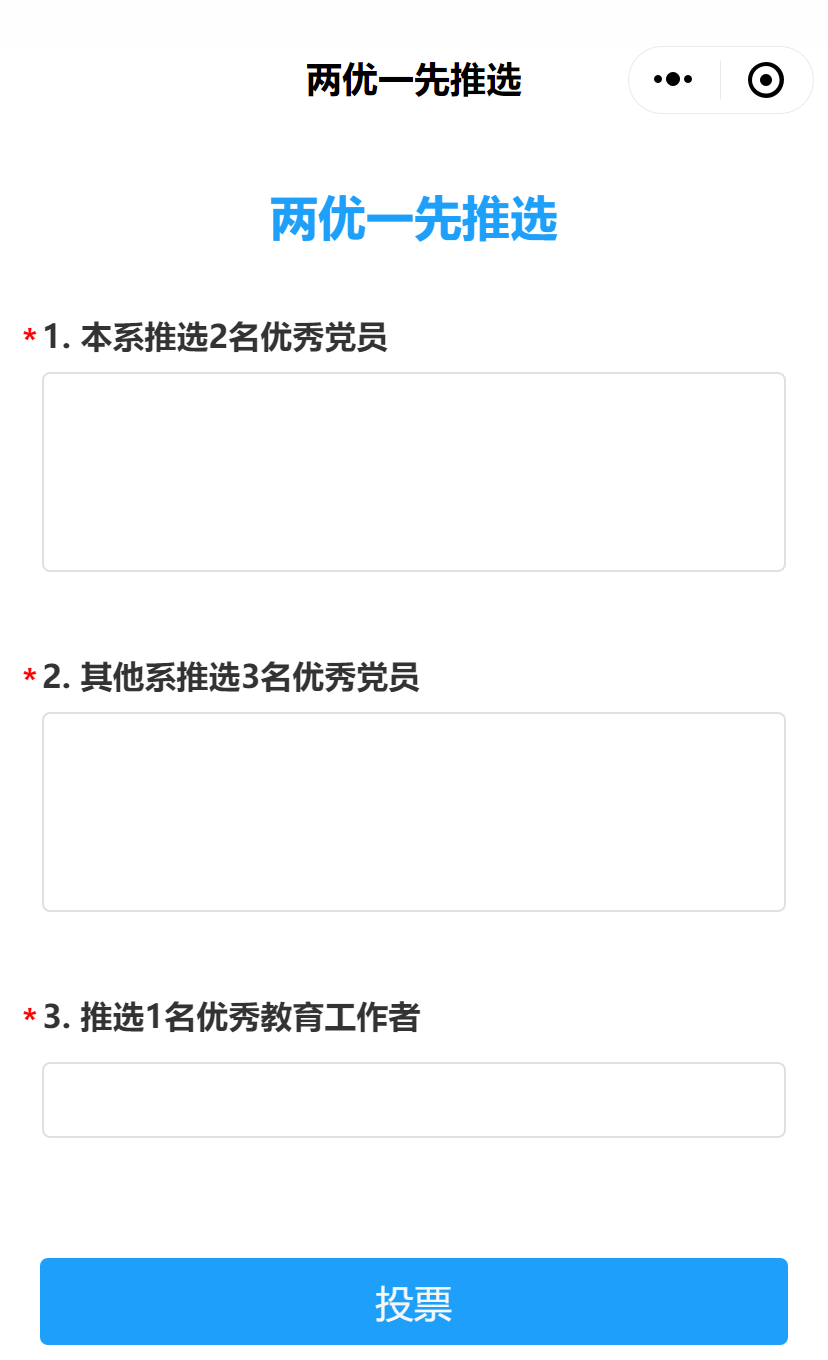The width and height of the screenshot is (828, 1360).
Task: Focus the 本系推选2名优秀党员 text box
Action: click(414, 472)
